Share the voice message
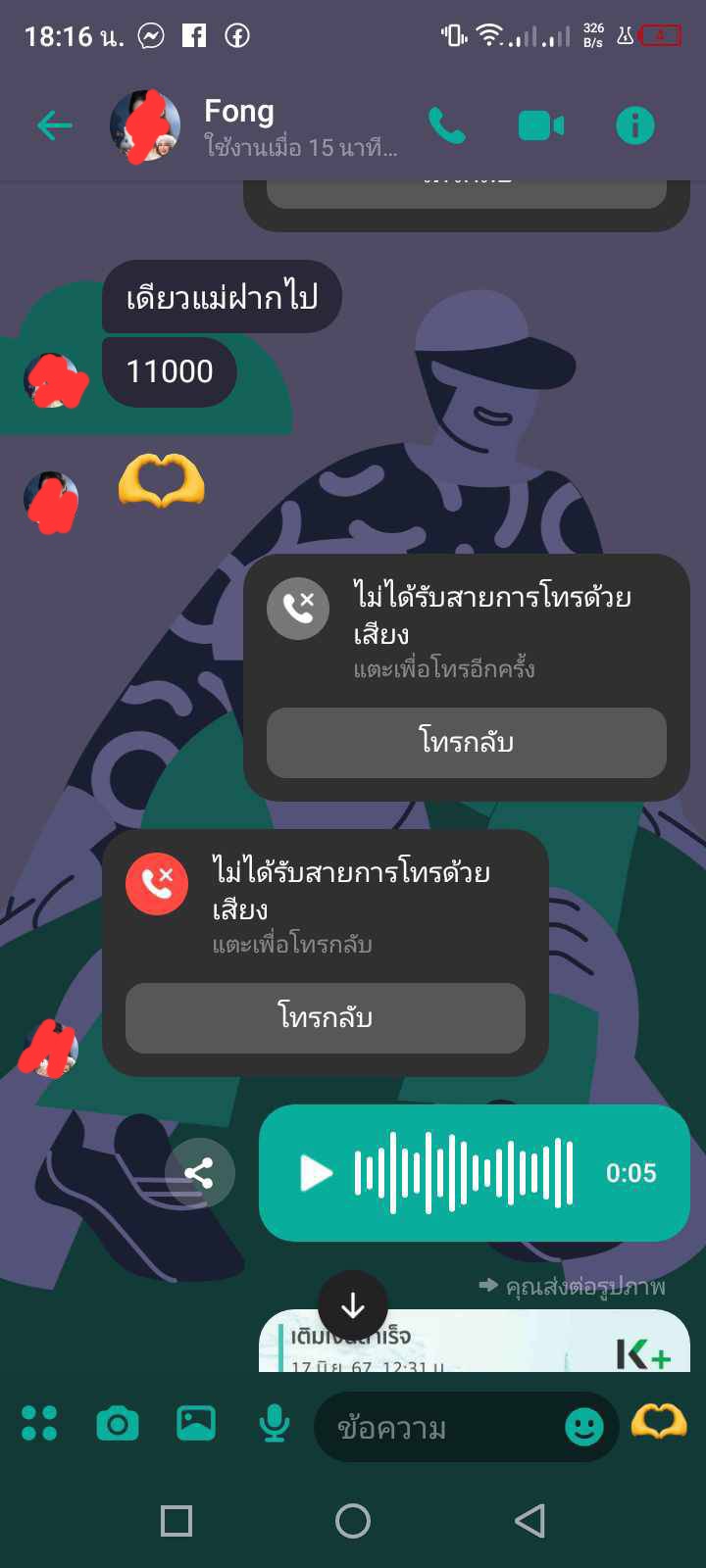 point(199,1173)
